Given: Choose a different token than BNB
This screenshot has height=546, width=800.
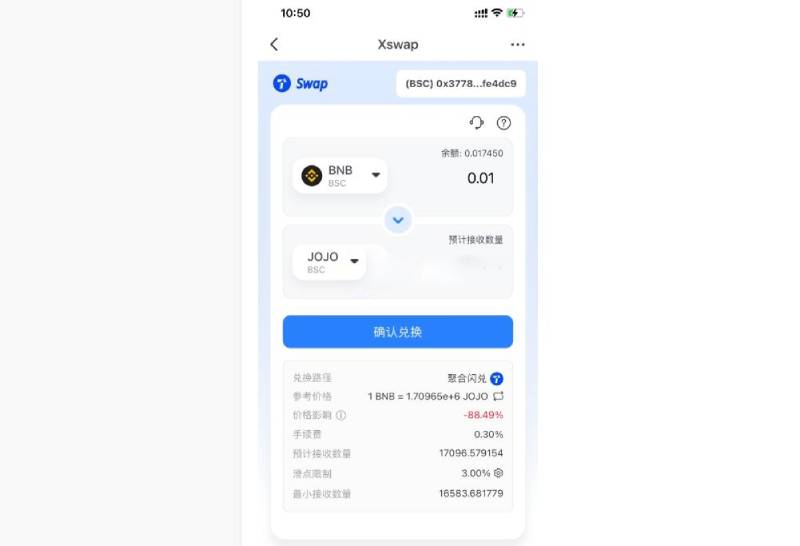Looking at the screenshot, I should coord(340,176).
